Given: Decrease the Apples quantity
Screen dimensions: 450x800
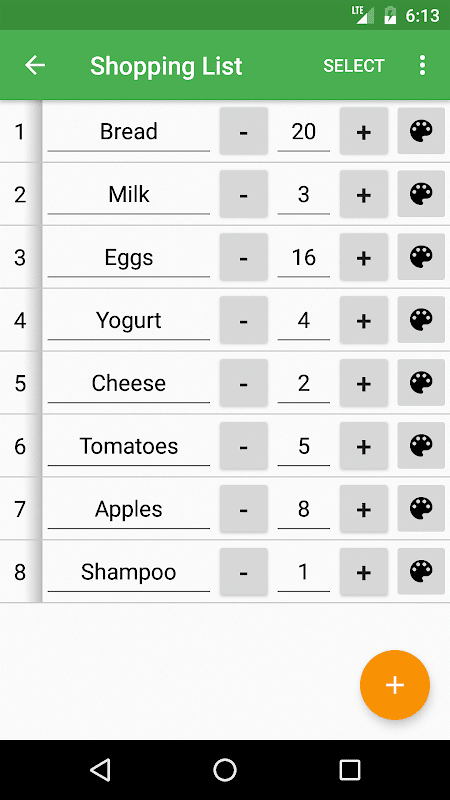Looking at the screenshot, I should 244,509.
